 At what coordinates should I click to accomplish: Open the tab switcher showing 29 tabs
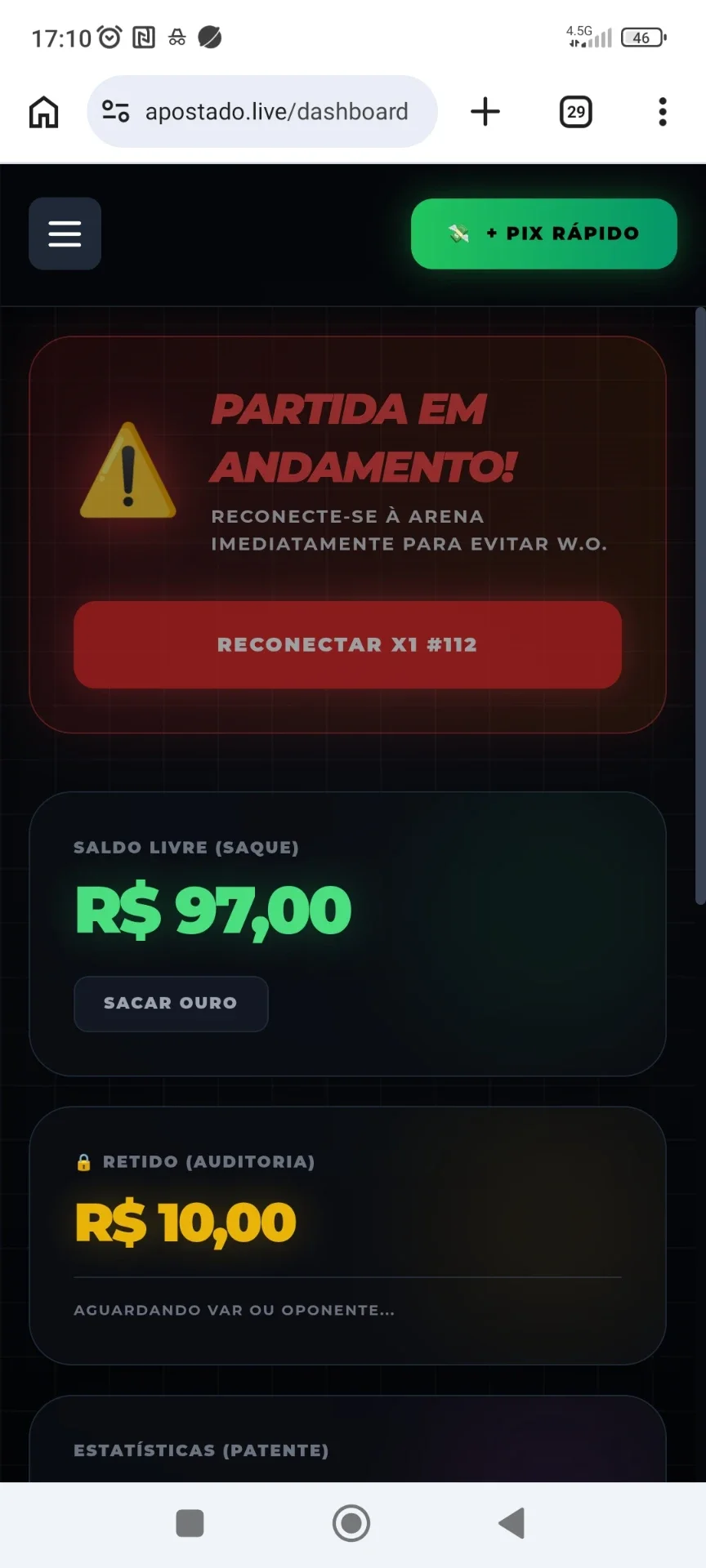pos(576,112)
